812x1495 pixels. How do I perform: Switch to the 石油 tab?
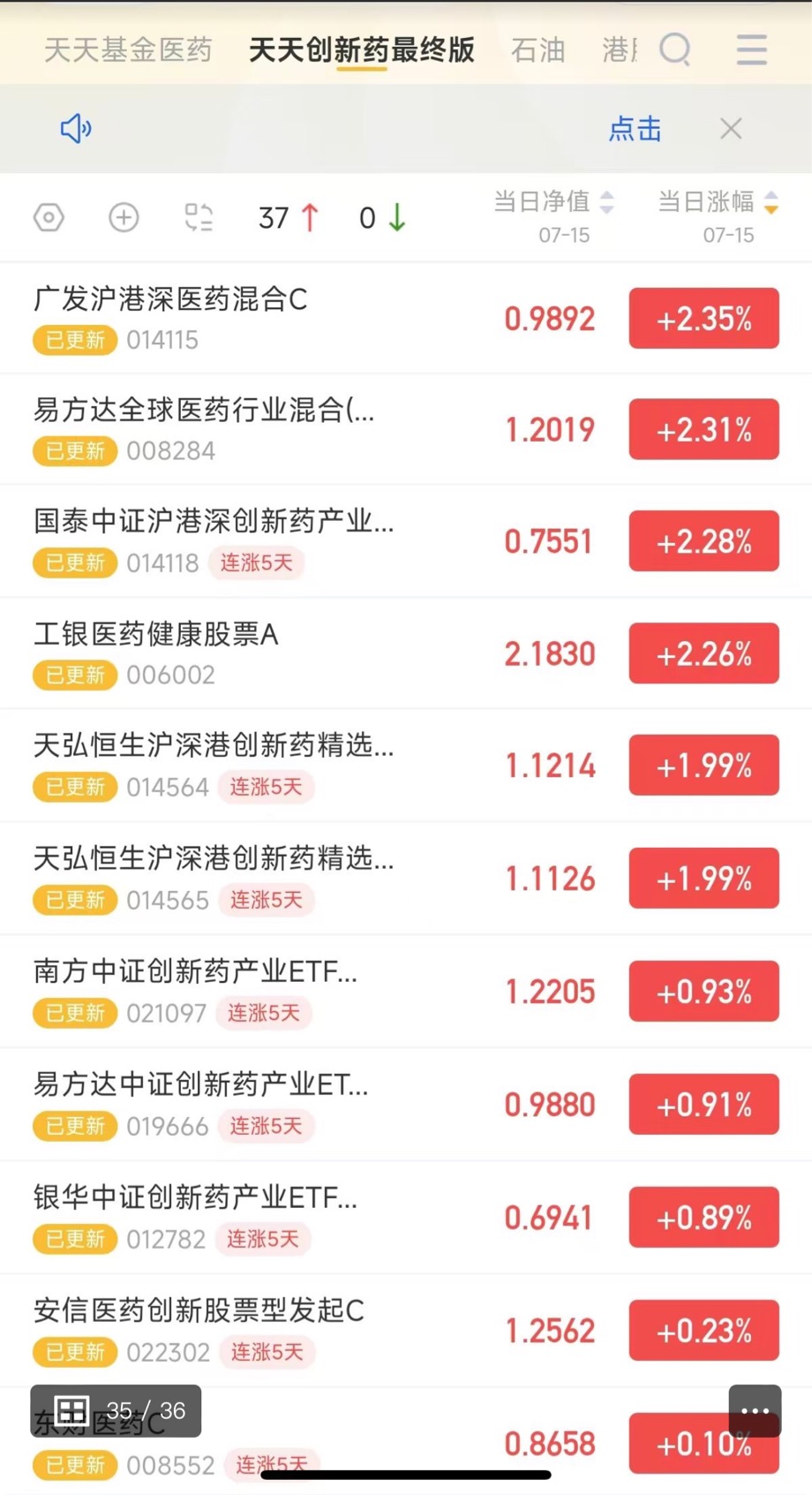pos(538,49)
